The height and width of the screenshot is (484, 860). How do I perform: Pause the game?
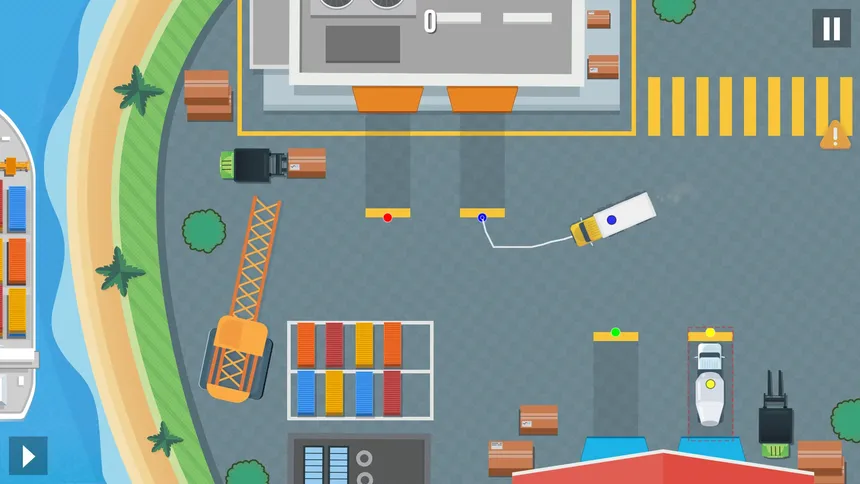[x=831, y=29]
